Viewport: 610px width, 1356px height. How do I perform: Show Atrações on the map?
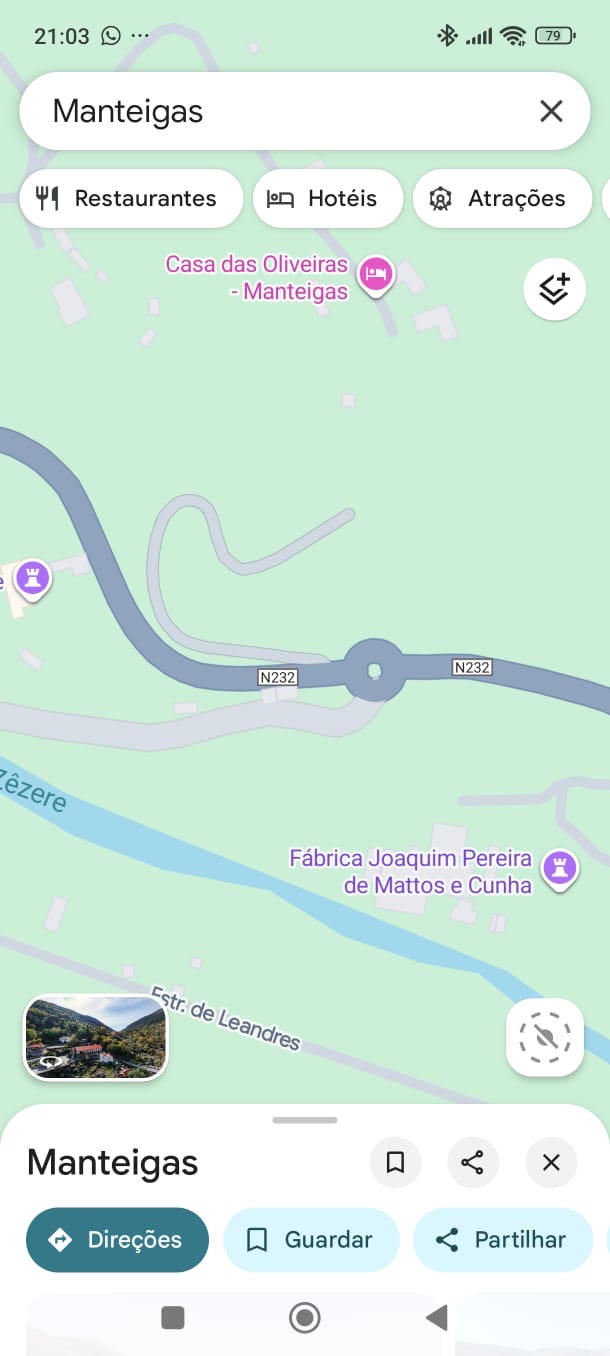tap(504, 198)
